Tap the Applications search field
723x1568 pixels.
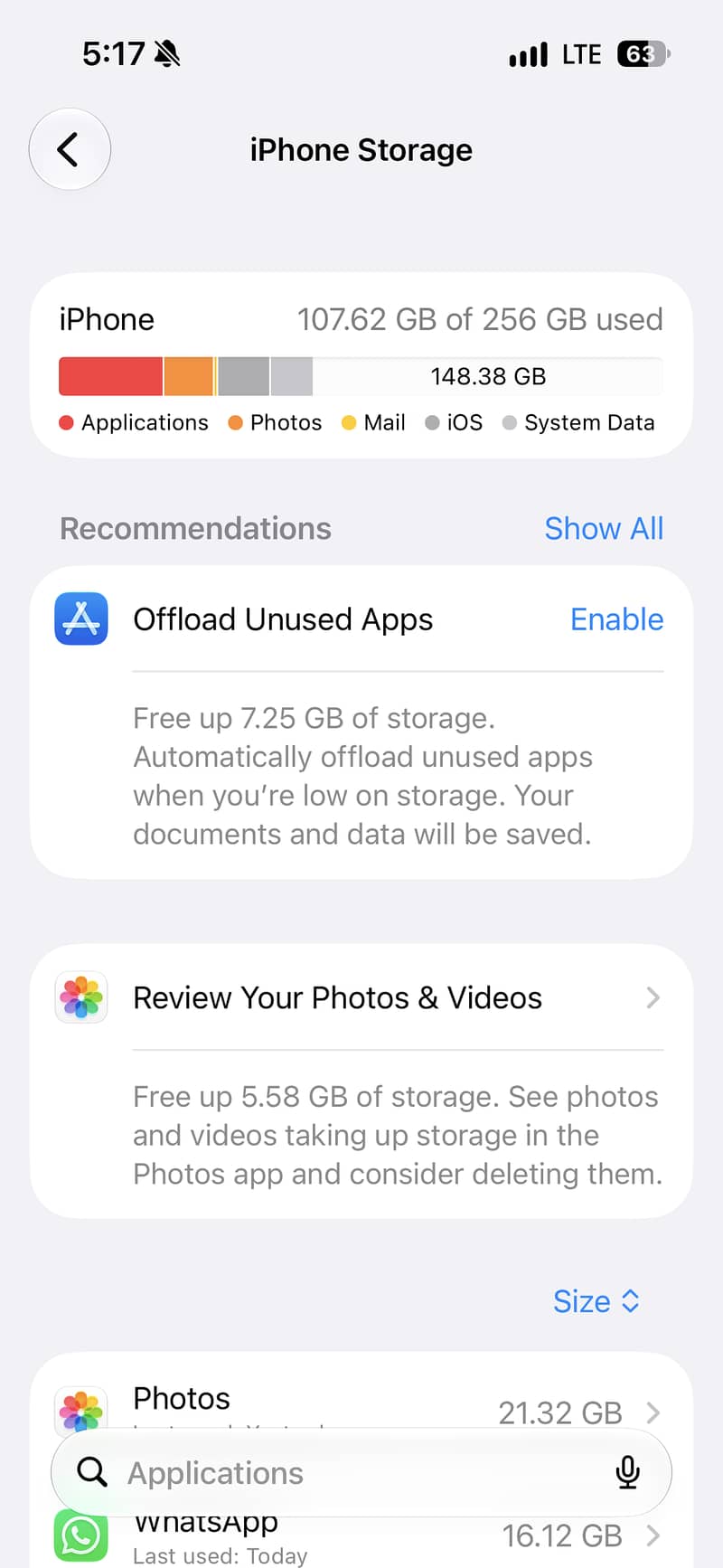(343, 1473)
